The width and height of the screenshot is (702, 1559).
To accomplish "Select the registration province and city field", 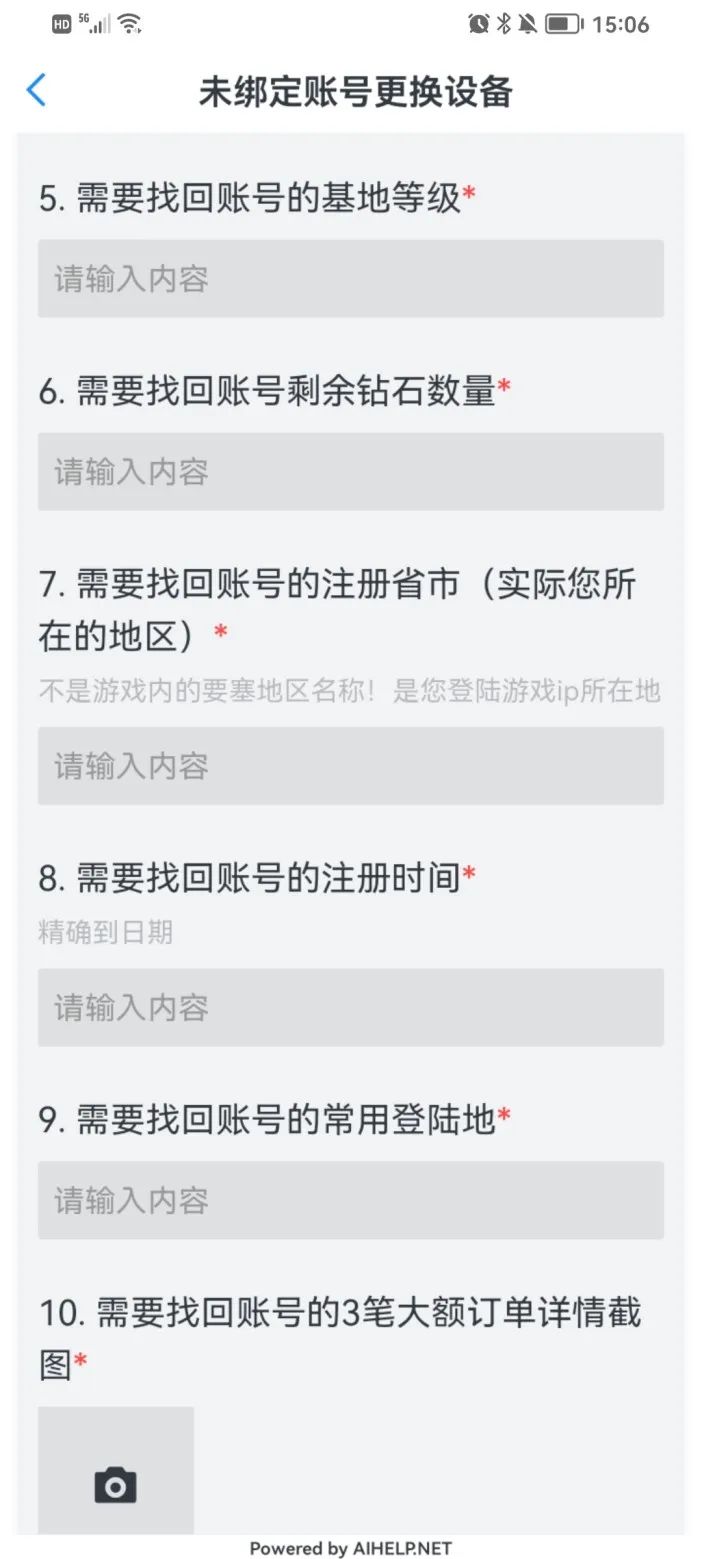I will [350, 765].
